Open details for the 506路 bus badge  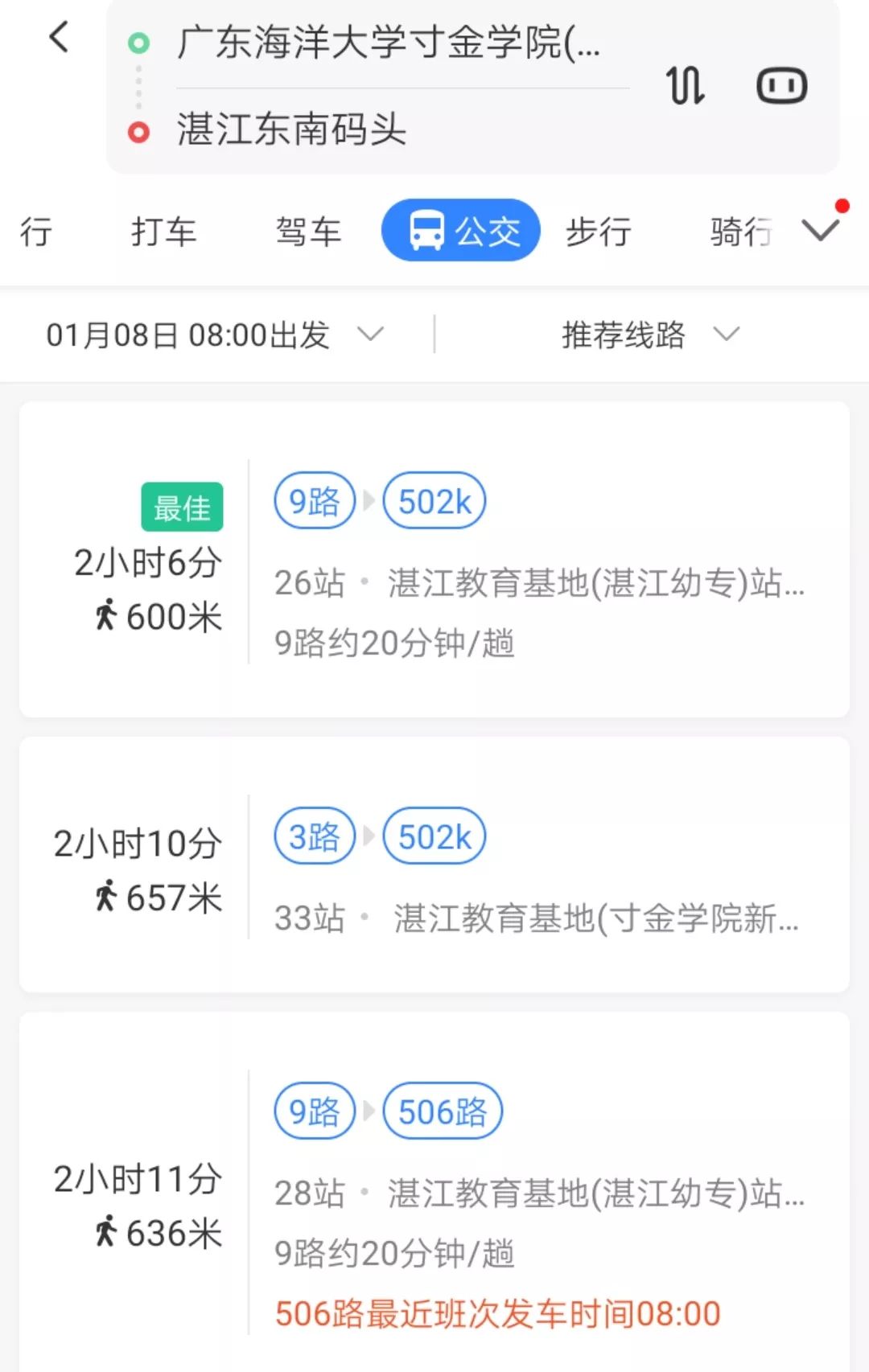442,1111
